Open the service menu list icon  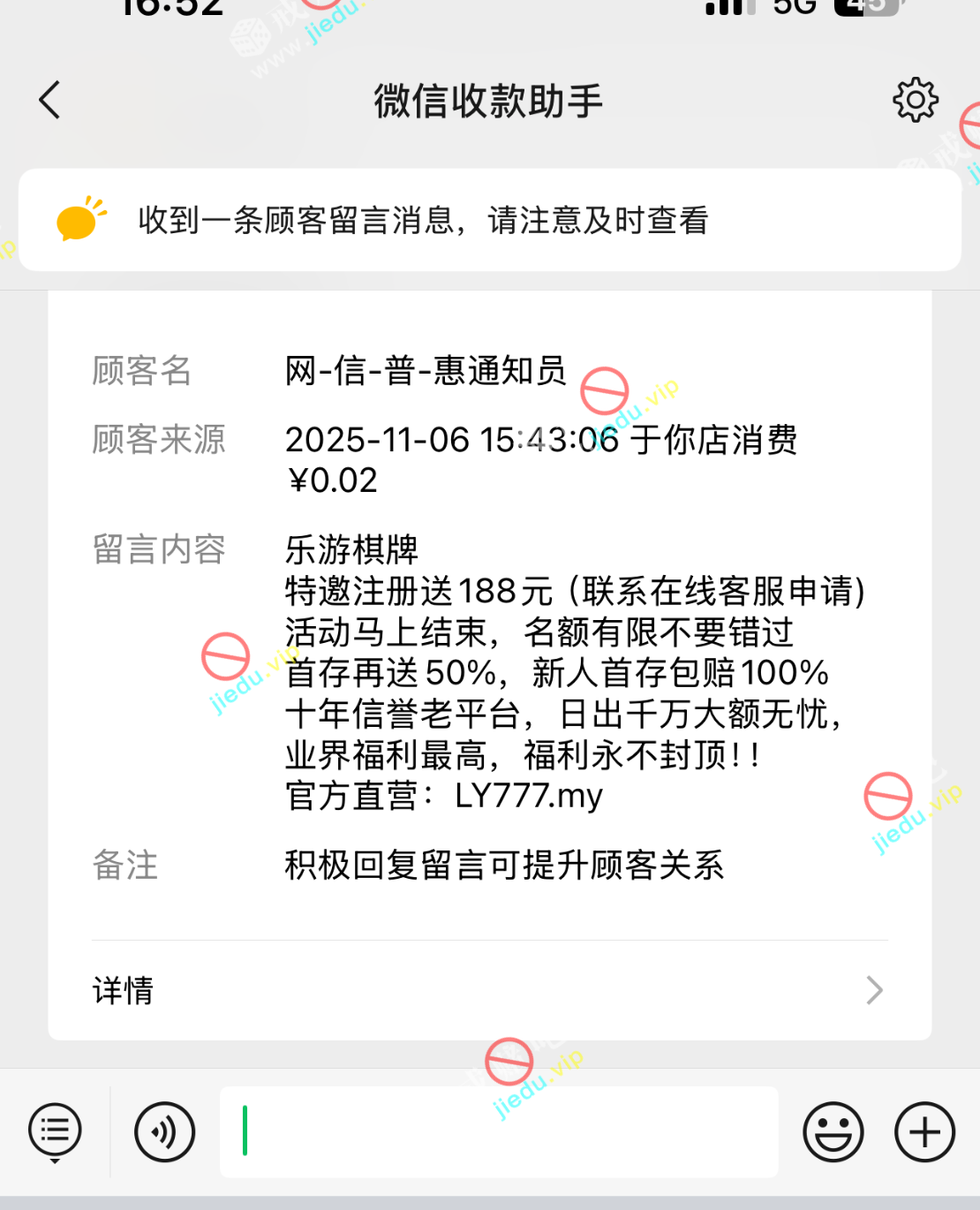(55, 1131)
